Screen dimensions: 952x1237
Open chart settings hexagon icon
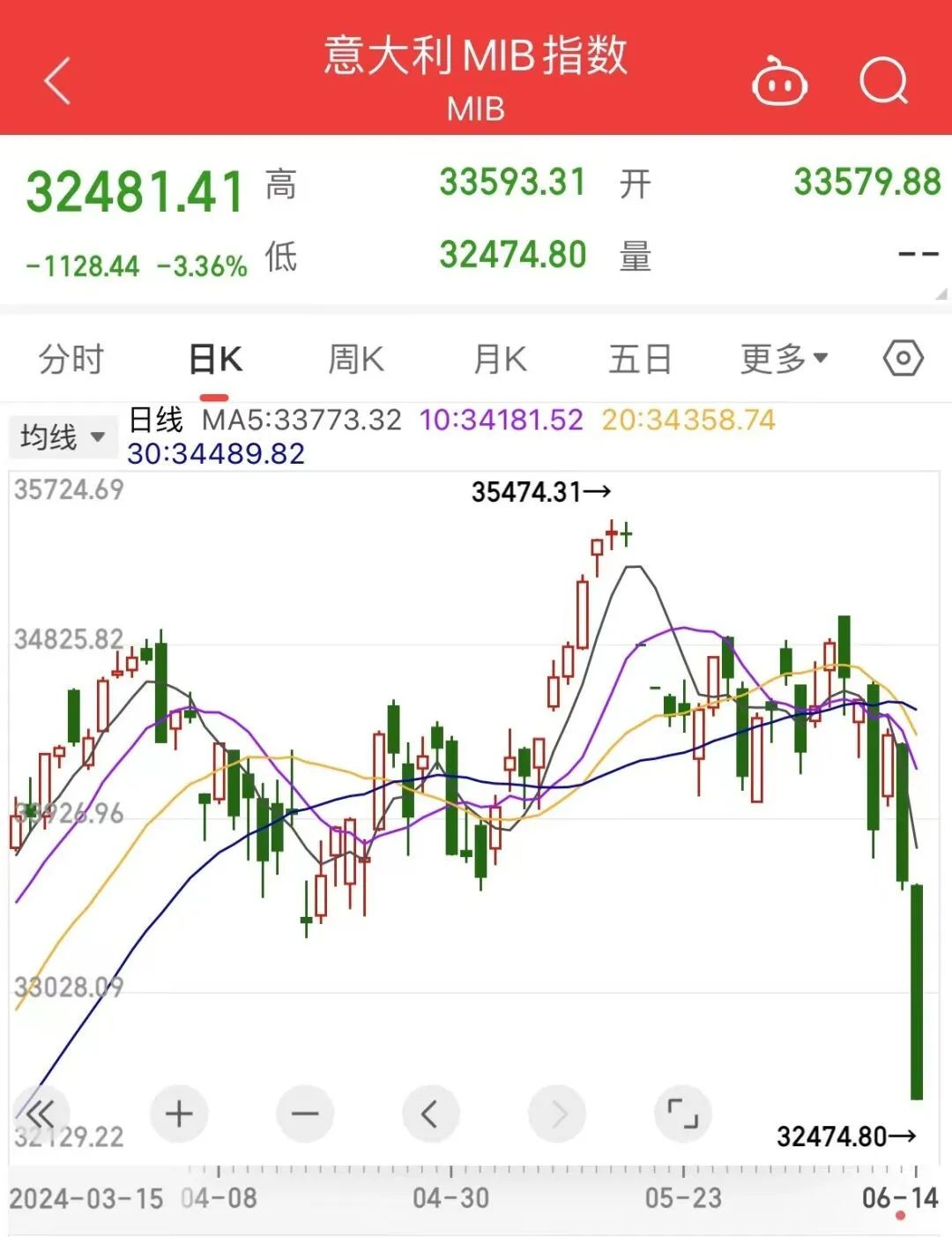(x=903, y=359)
